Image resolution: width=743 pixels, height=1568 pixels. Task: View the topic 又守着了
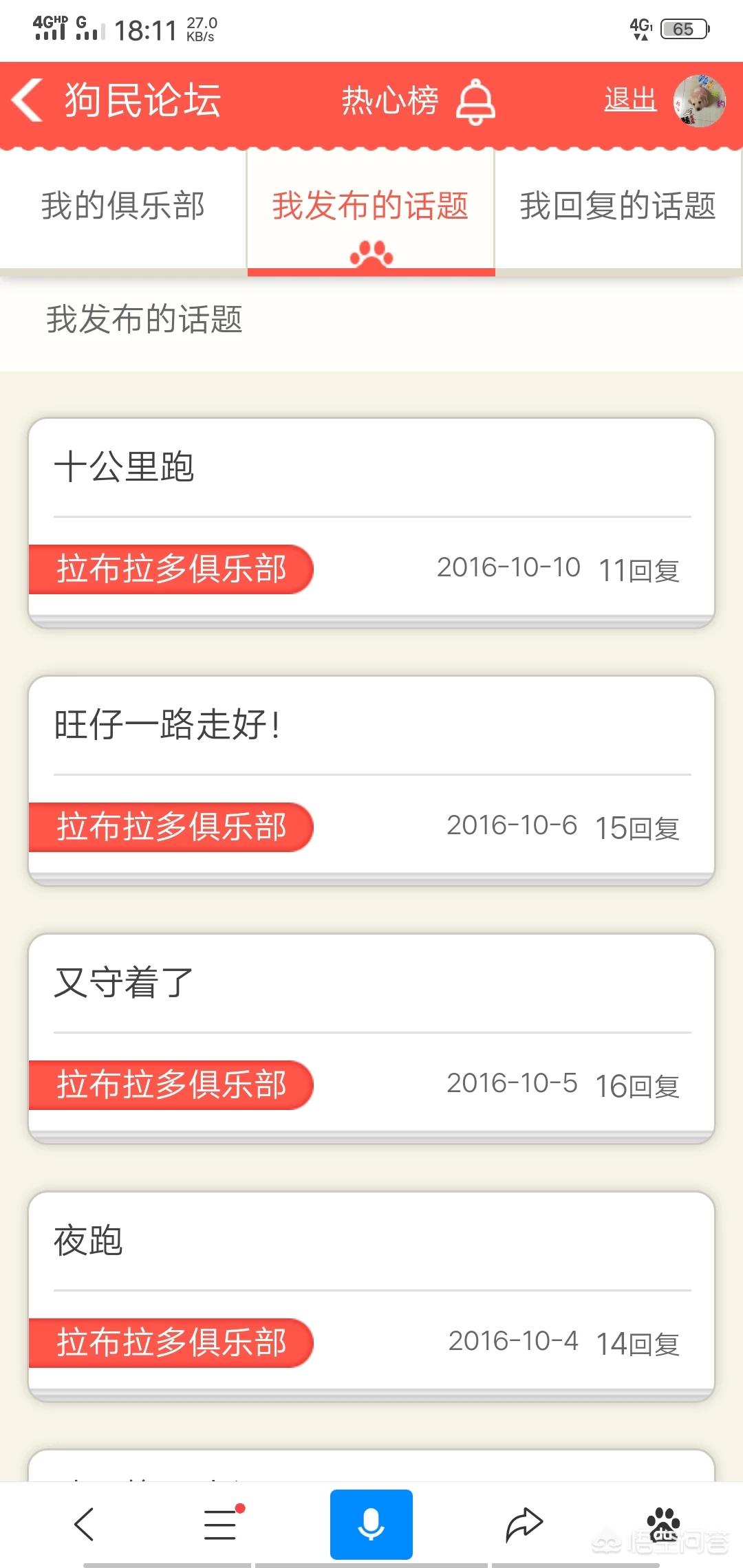(x=125, y=983)
